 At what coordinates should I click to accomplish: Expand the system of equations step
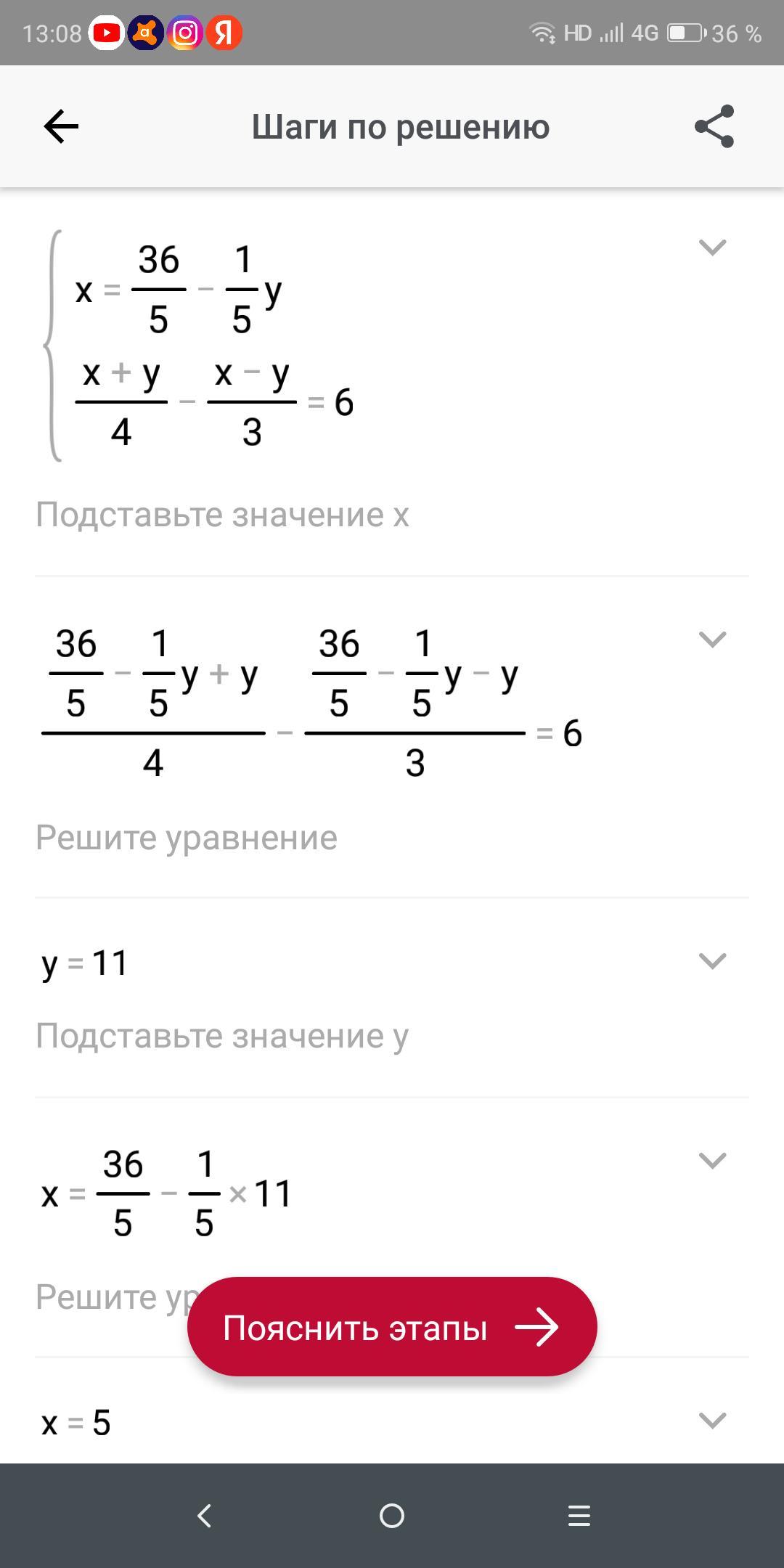[712, 248]
